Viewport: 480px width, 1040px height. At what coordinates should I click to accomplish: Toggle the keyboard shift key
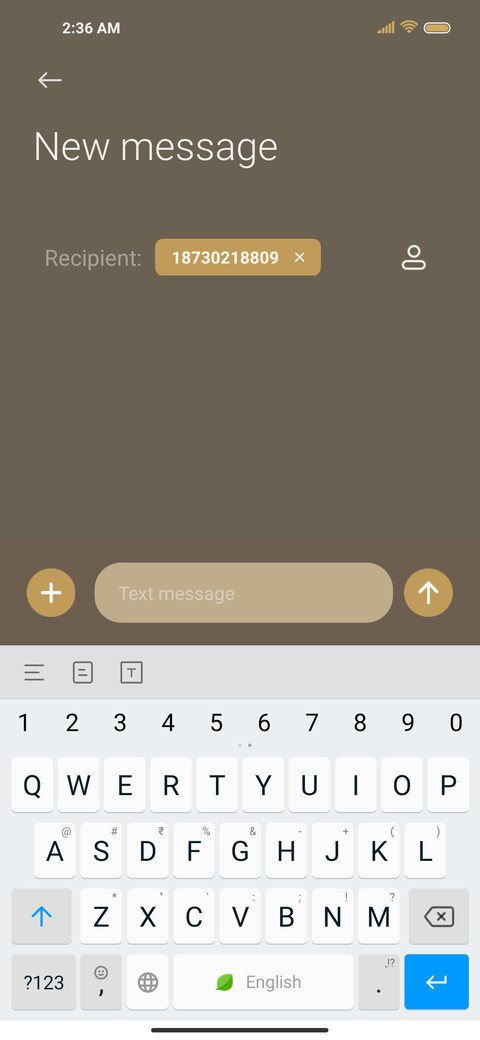pos(41,917)
